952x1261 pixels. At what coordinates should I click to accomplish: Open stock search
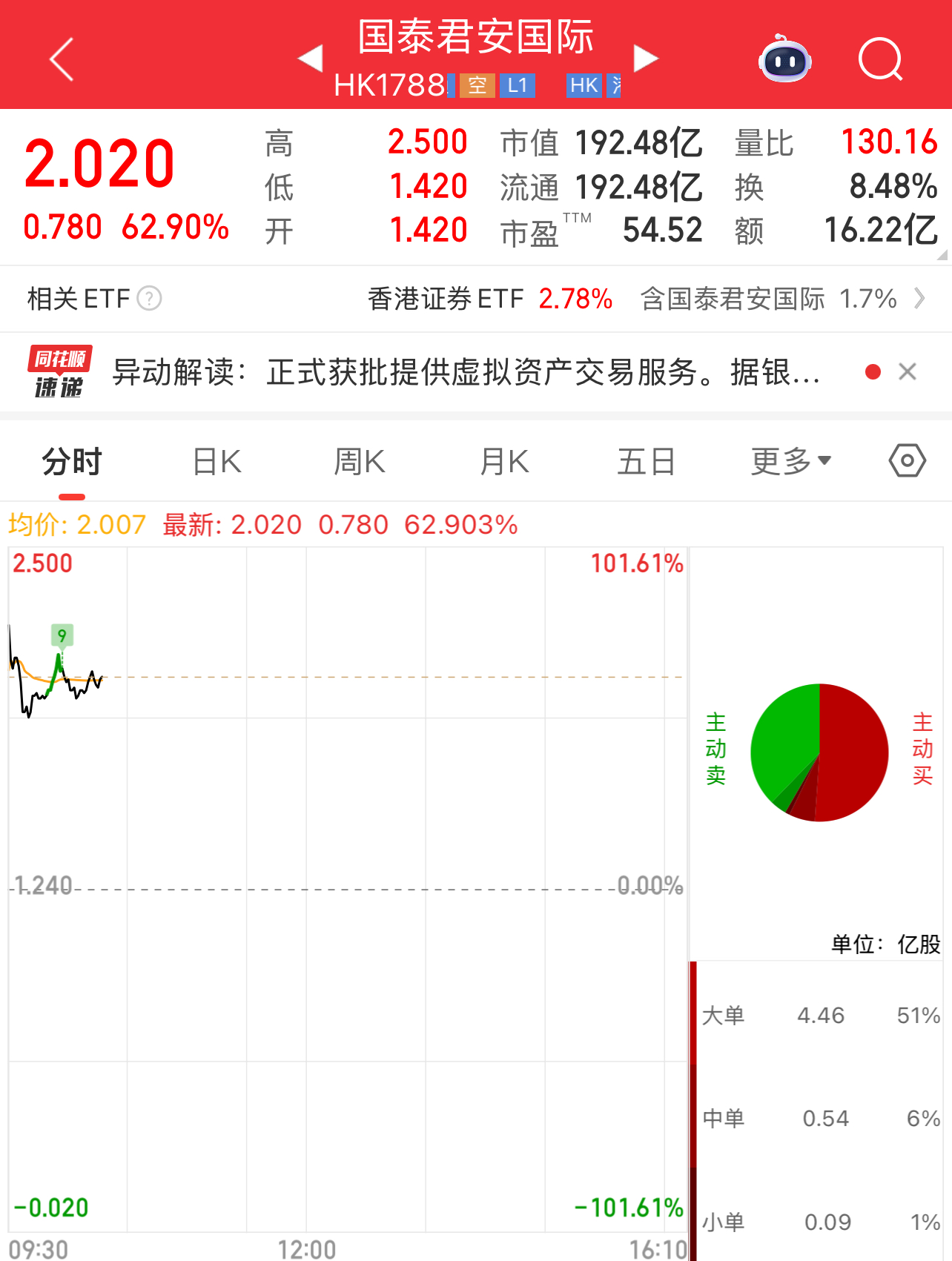(880, 59)
